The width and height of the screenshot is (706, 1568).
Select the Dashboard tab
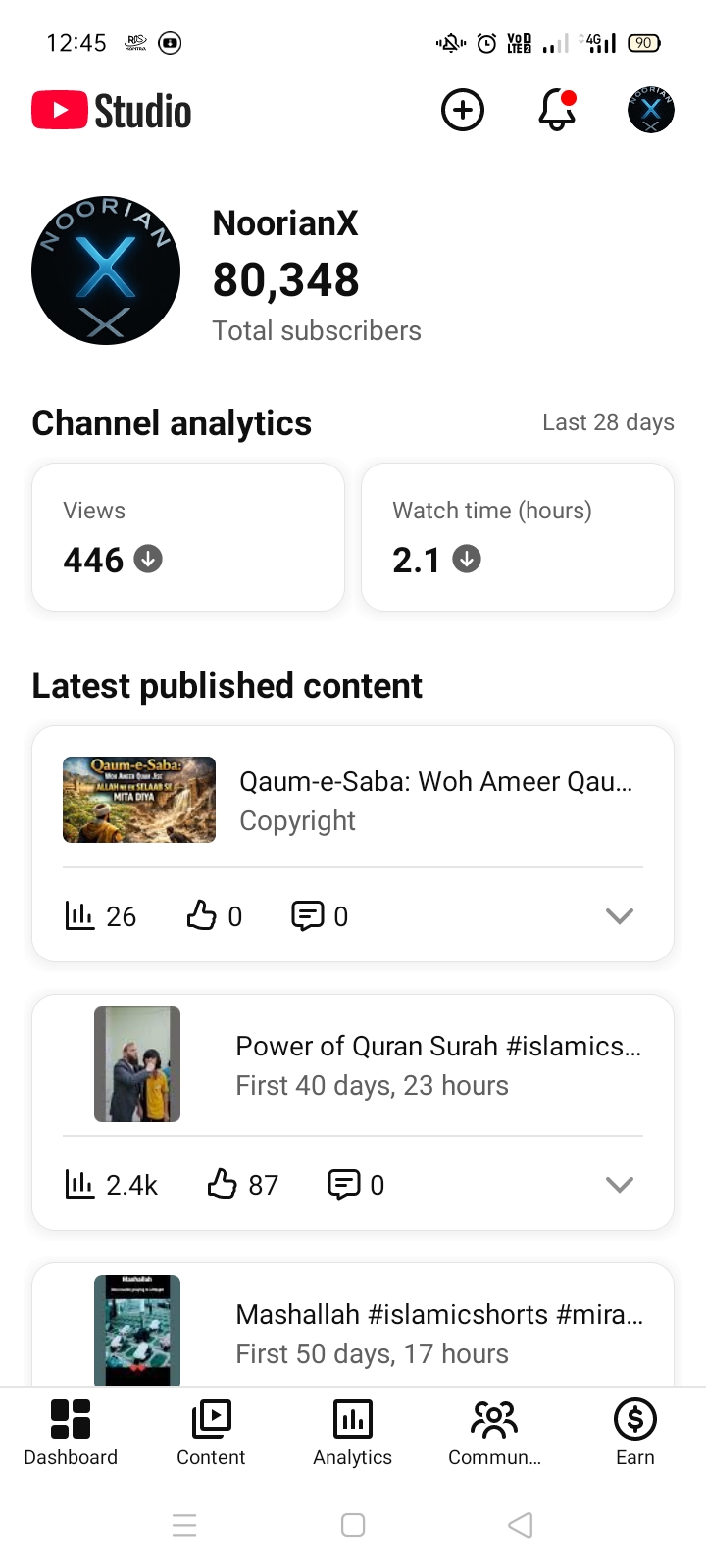click(71, 1432)
